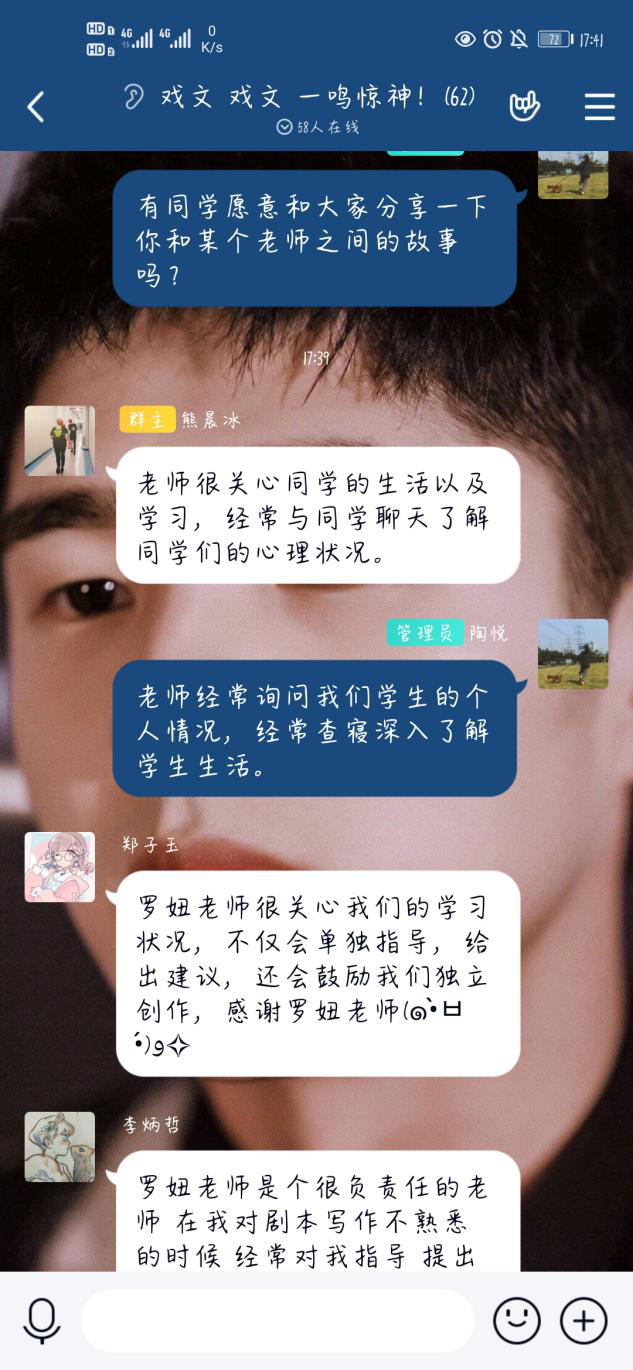Open the group menu (three lines)
The image size is (633, 1370).
(x=599, y=106)
